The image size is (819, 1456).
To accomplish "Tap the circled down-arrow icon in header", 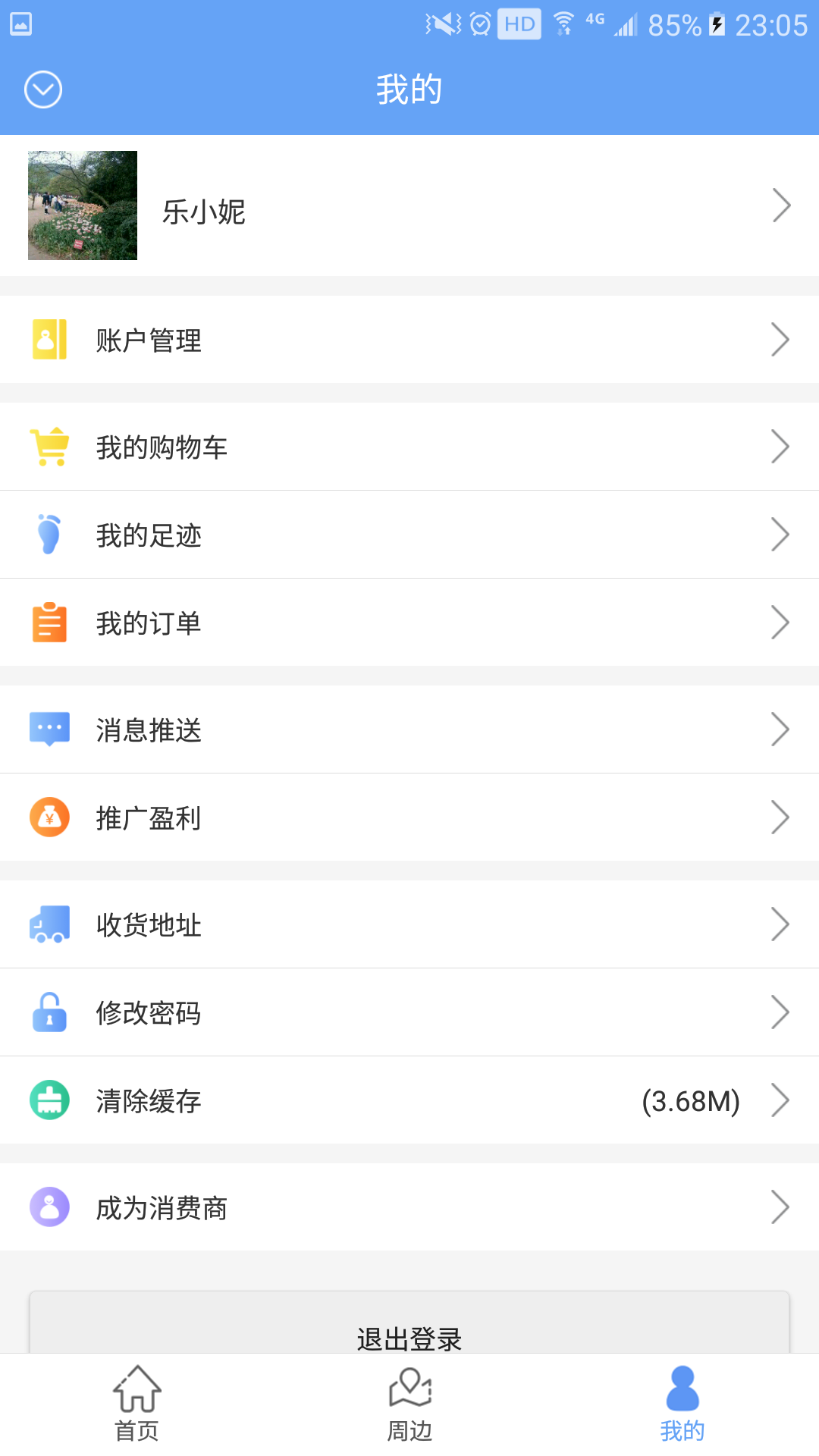I will coord(43,89).
